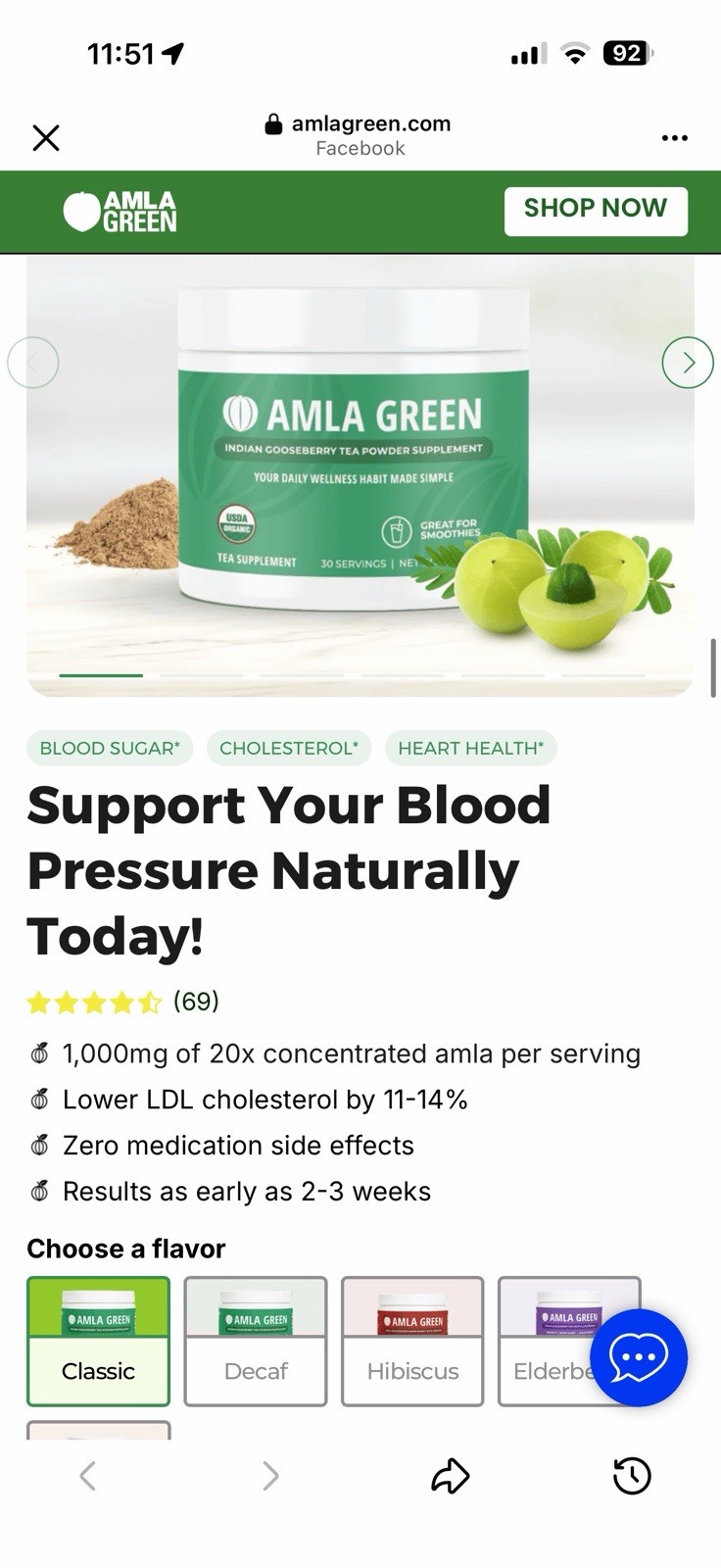Viewport: 721px width, 1568px height.
Task: Show the next product image
Action: pyautogui.click(x=688, y=363)
